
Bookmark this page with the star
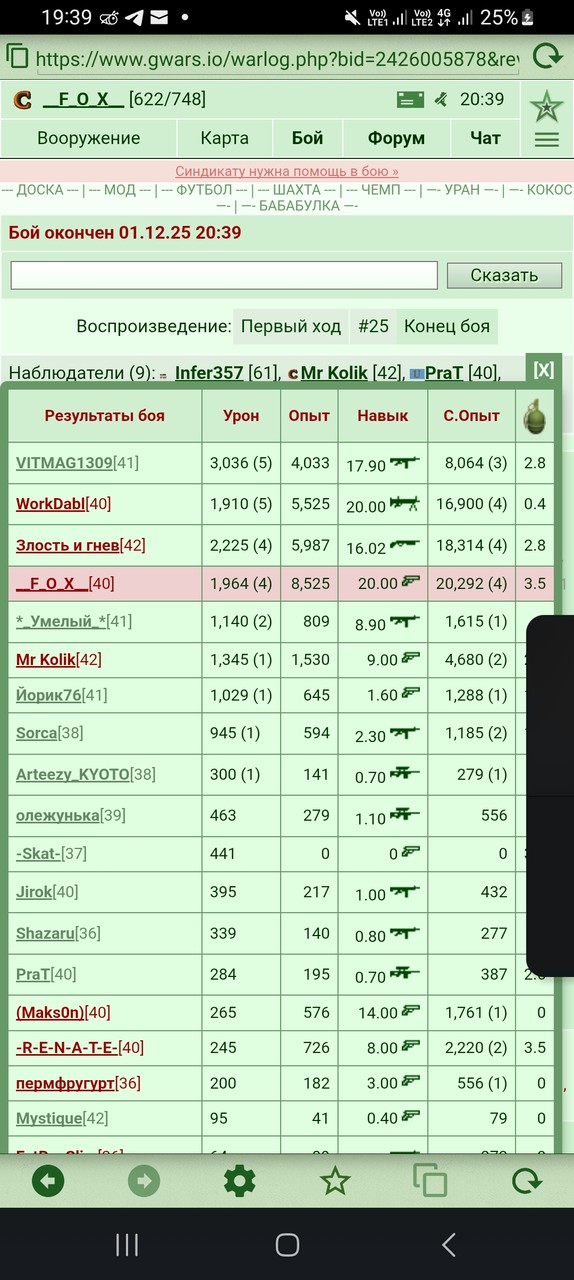coord(335,1181)
